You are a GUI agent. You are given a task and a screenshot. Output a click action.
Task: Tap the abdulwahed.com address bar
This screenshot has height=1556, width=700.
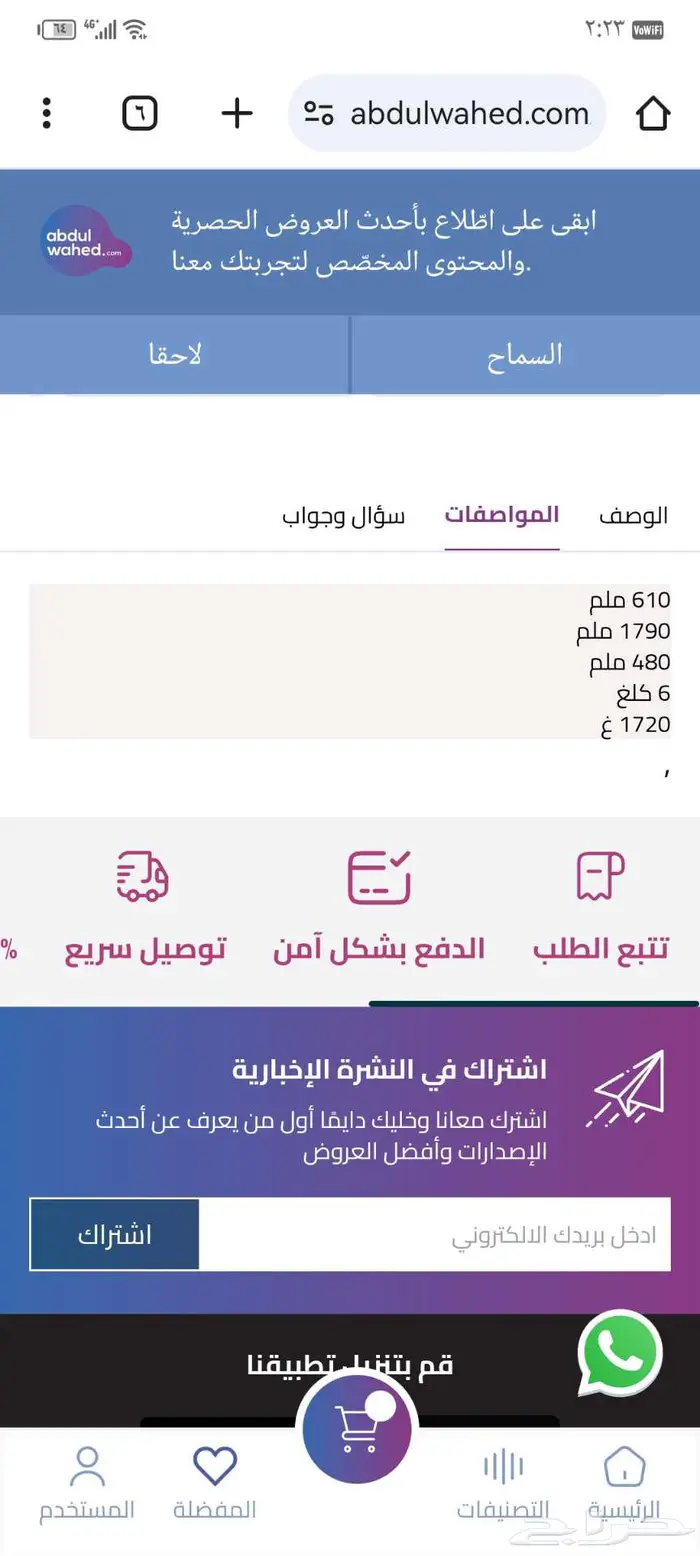447,113
